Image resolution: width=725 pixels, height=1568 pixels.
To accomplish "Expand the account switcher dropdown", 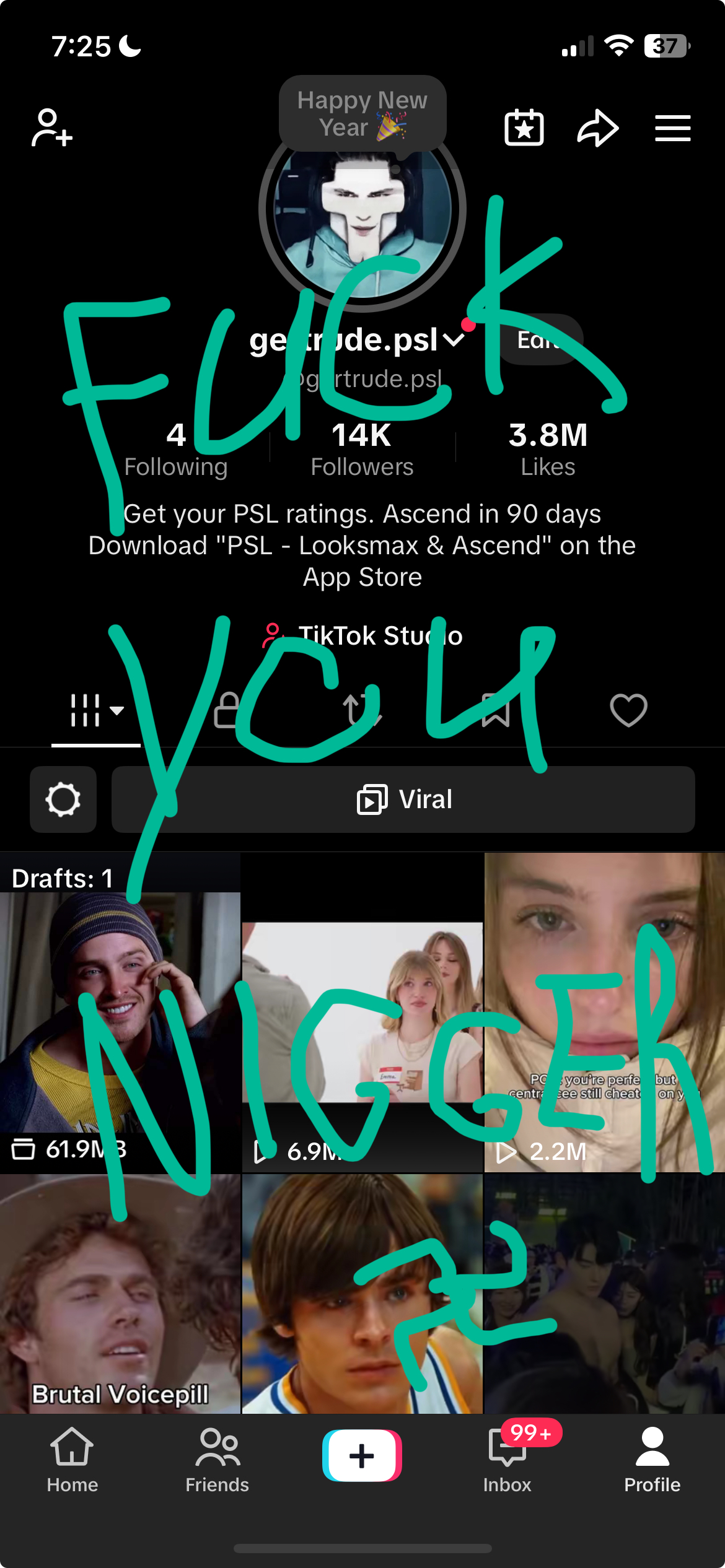I will tap(455, 340).
